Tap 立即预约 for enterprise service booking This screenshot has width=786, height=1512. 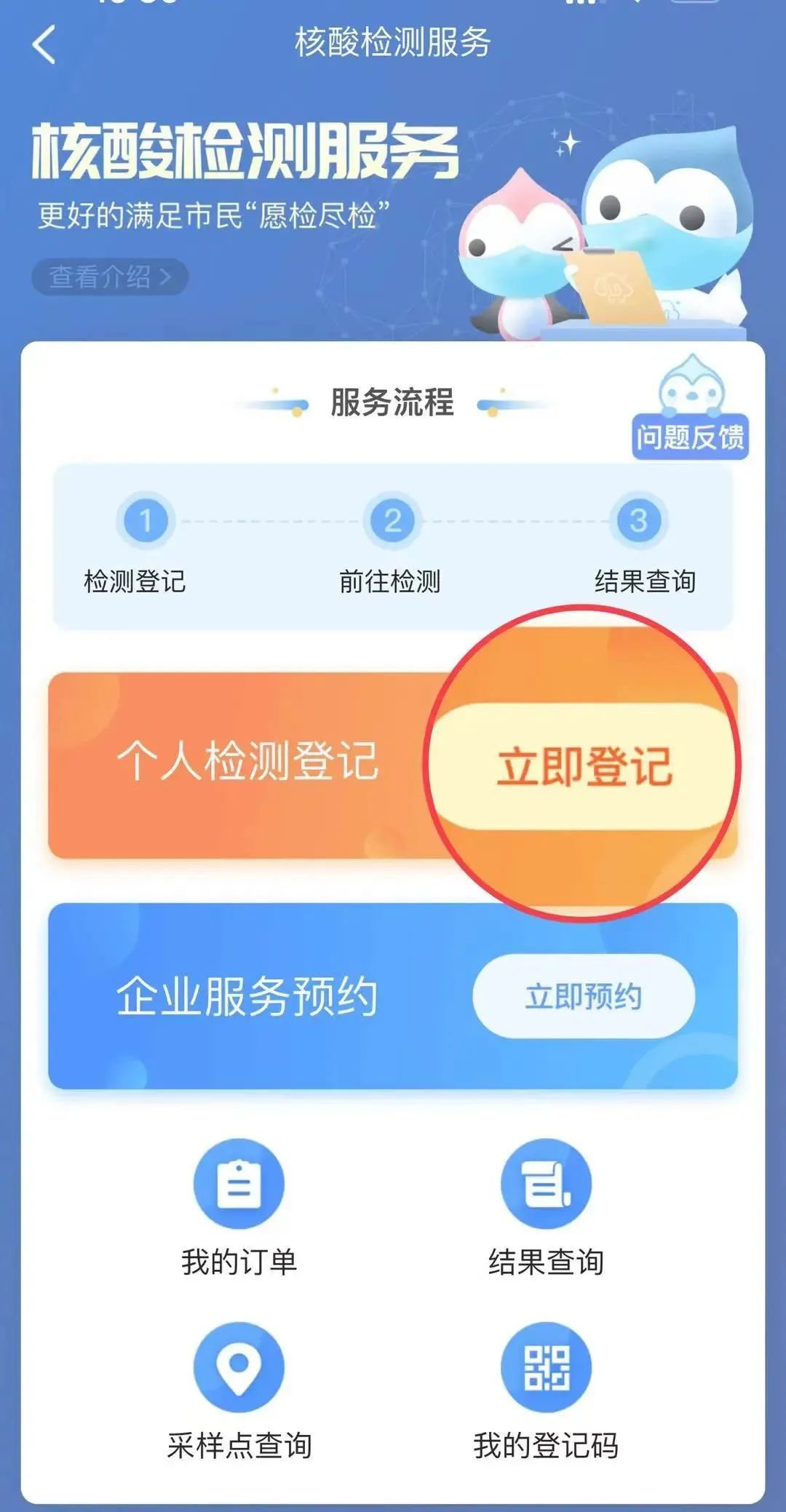pyautogui.click(x=584, y=996)
